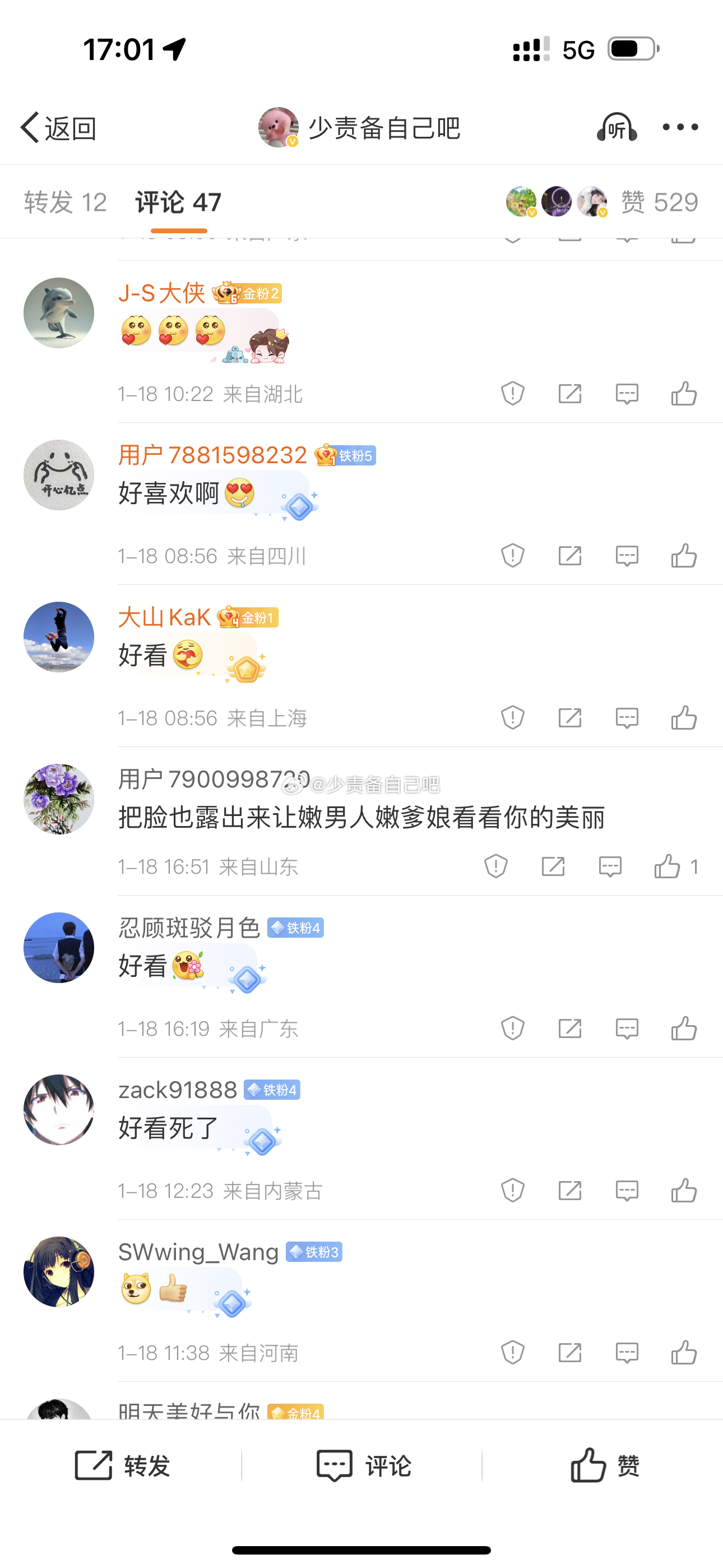Switch to the 转发 12 tab

click(65, 202)
